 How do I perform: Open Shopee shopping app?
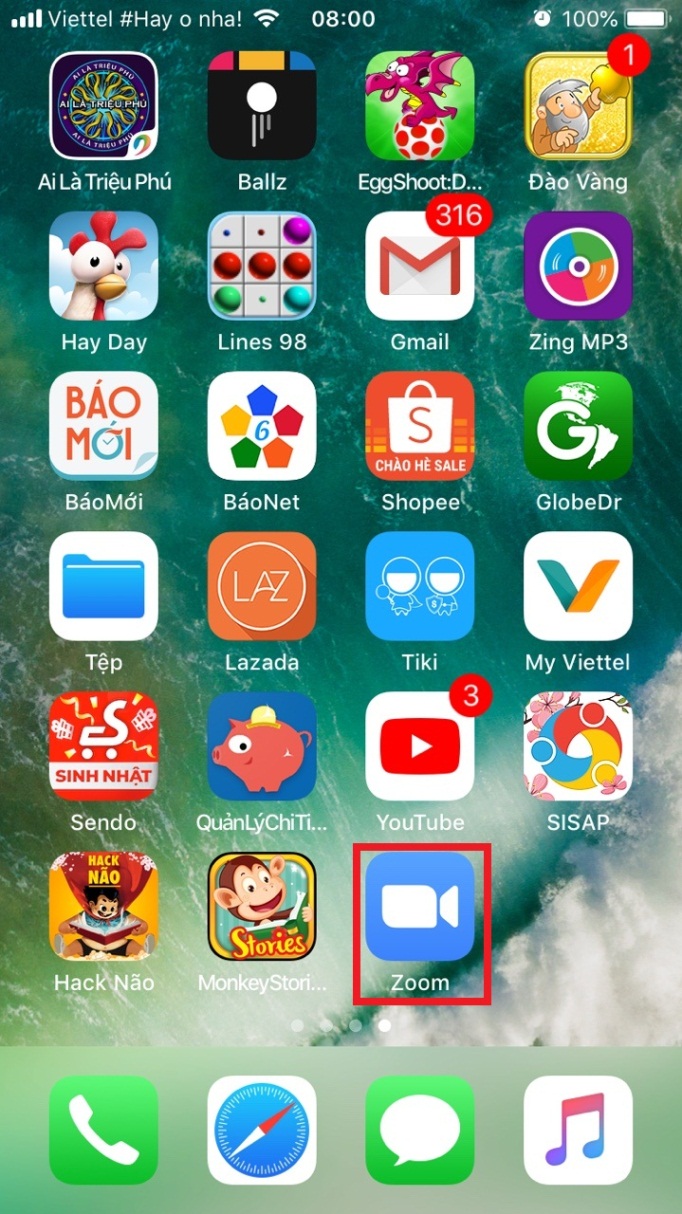pos(420,426)
